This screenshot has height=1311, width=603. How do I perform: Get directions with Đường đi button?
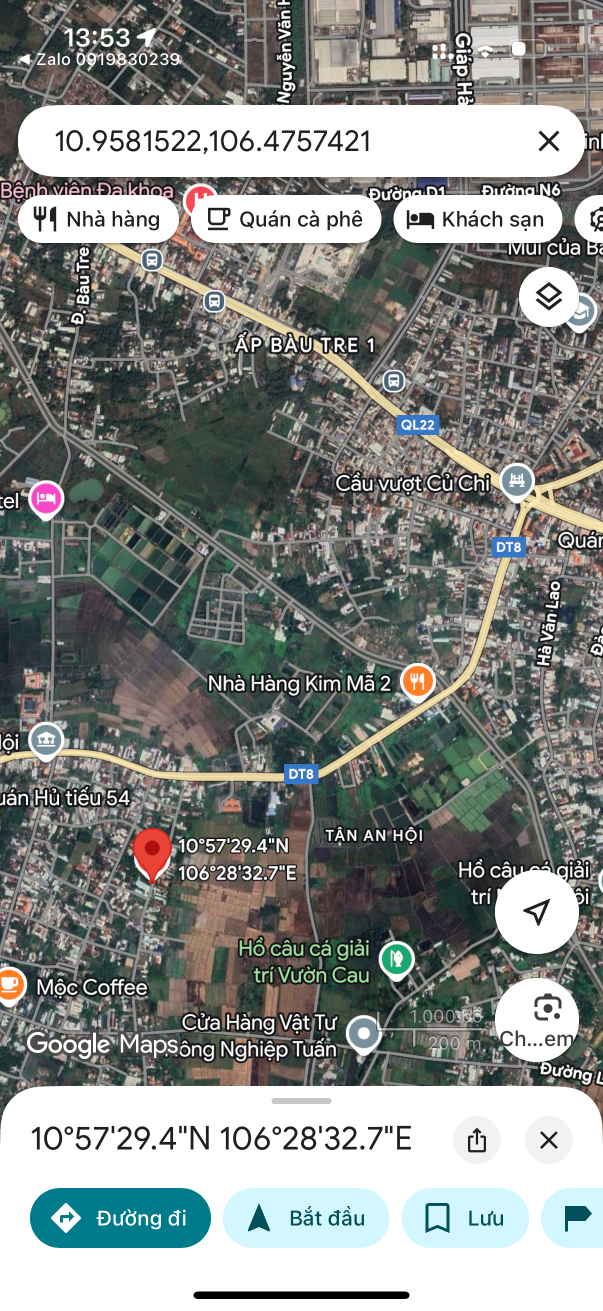pyautogui.click(x=121, y=1218)
